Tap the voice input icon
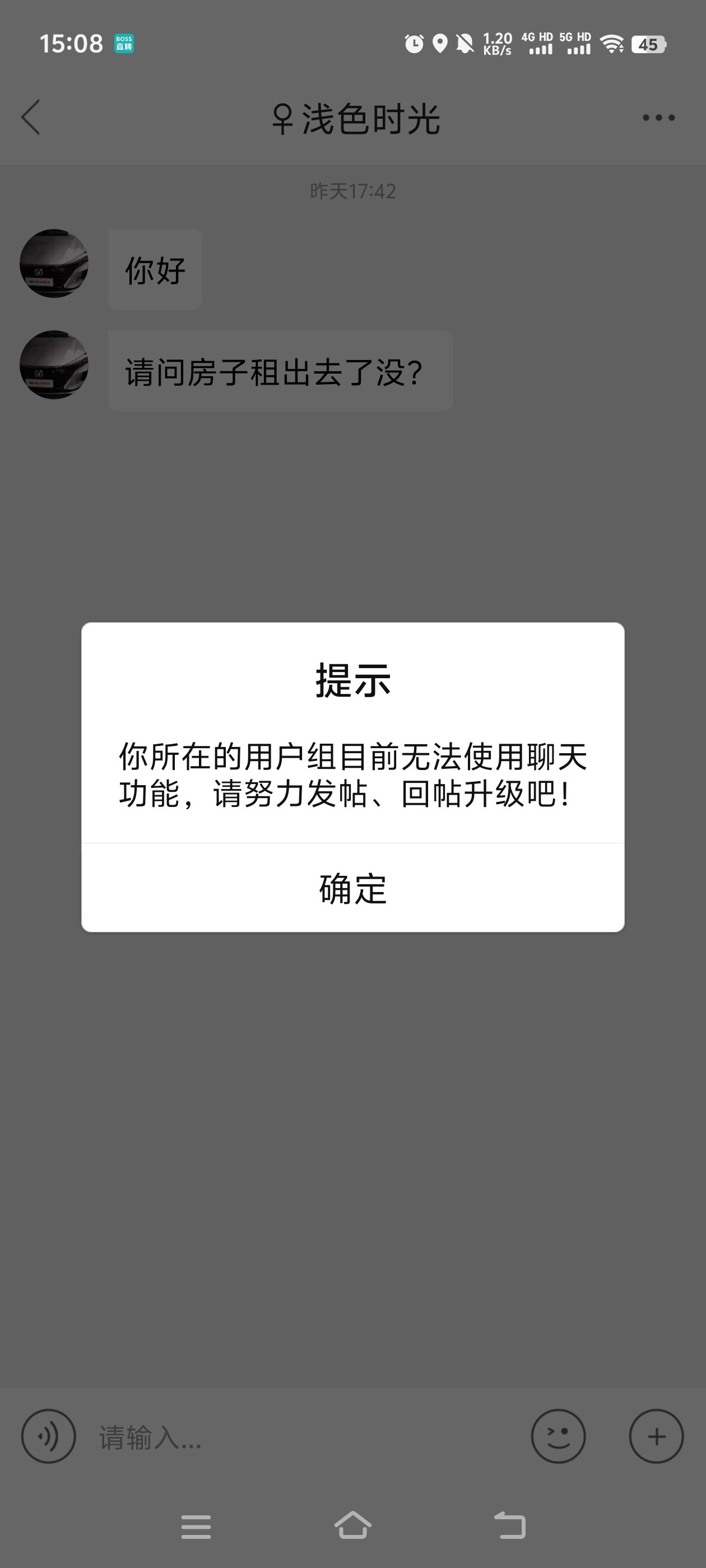This screenshot has width=706, height=1568. [x=49, y=1436]
